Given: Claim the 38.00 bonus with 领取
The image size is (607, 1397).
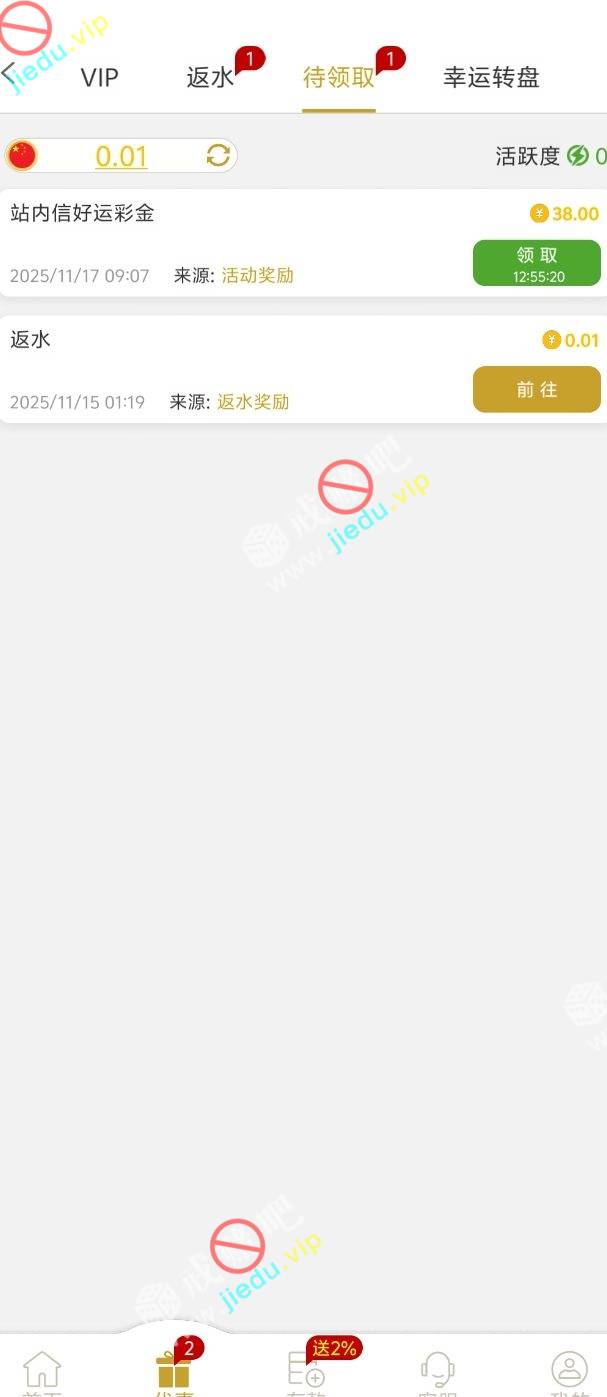Looking at the screenshot, I should coord(536,263).
